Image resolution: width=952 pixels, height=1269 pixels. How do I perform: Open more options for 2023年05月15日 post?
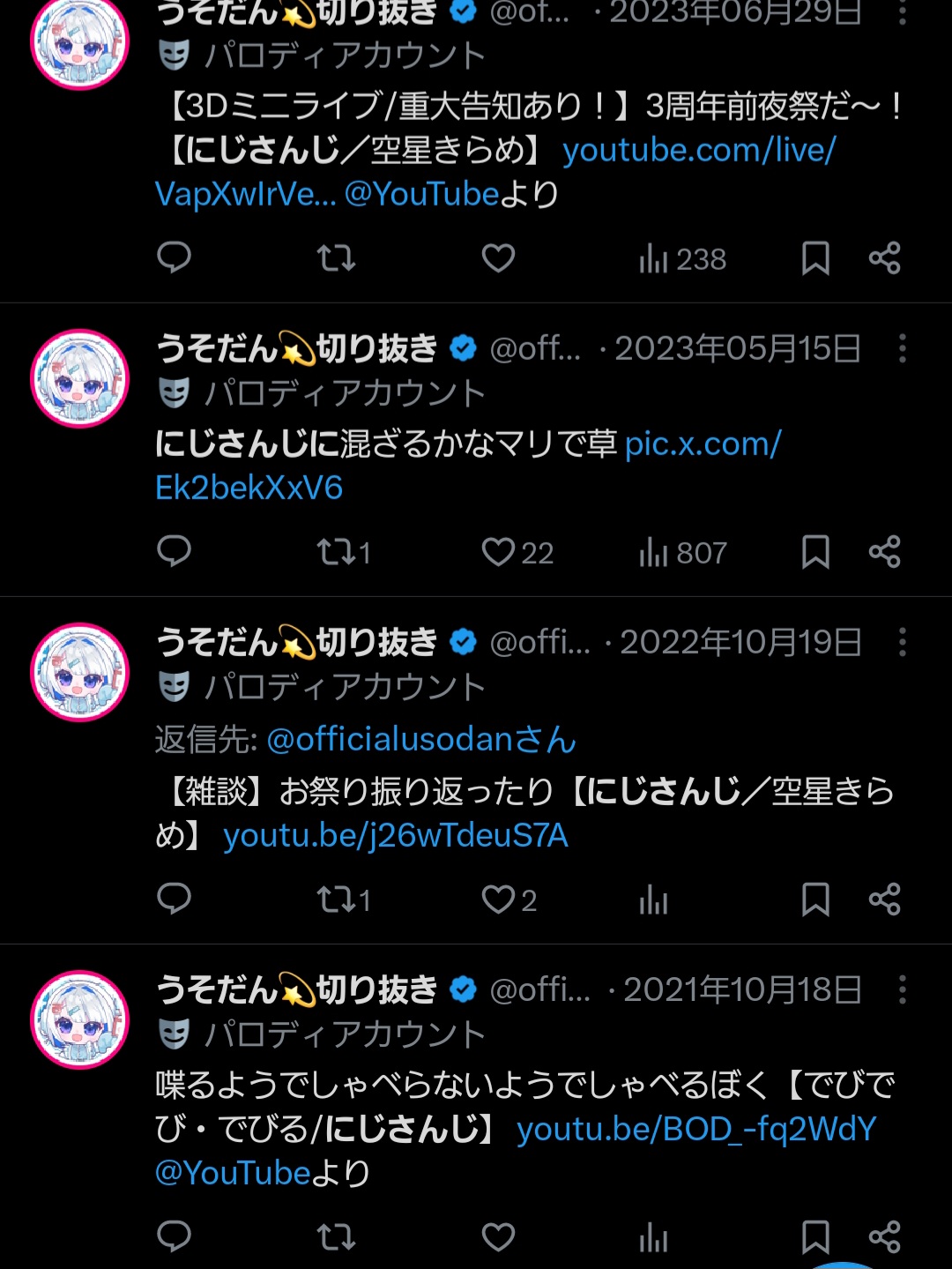pyautogui.click(x=902, y=349)
